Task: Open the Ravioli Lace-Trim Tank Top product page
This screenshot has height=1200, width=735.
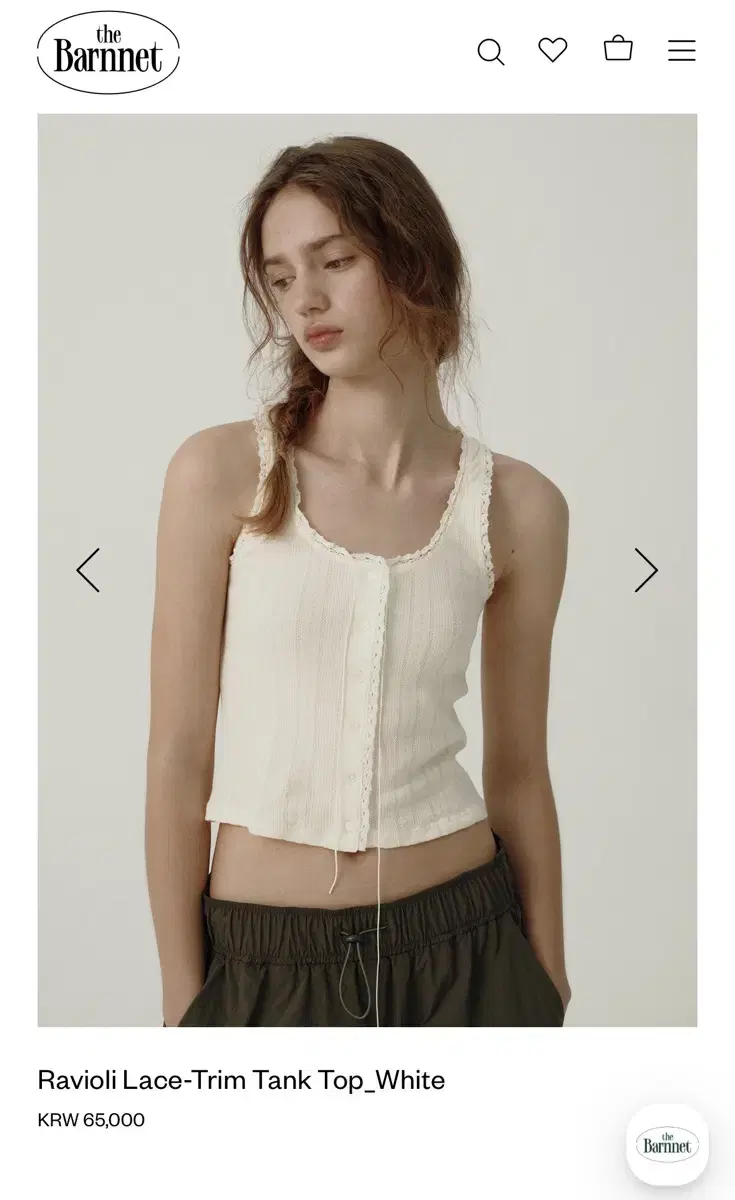Action: [240, 1080]
